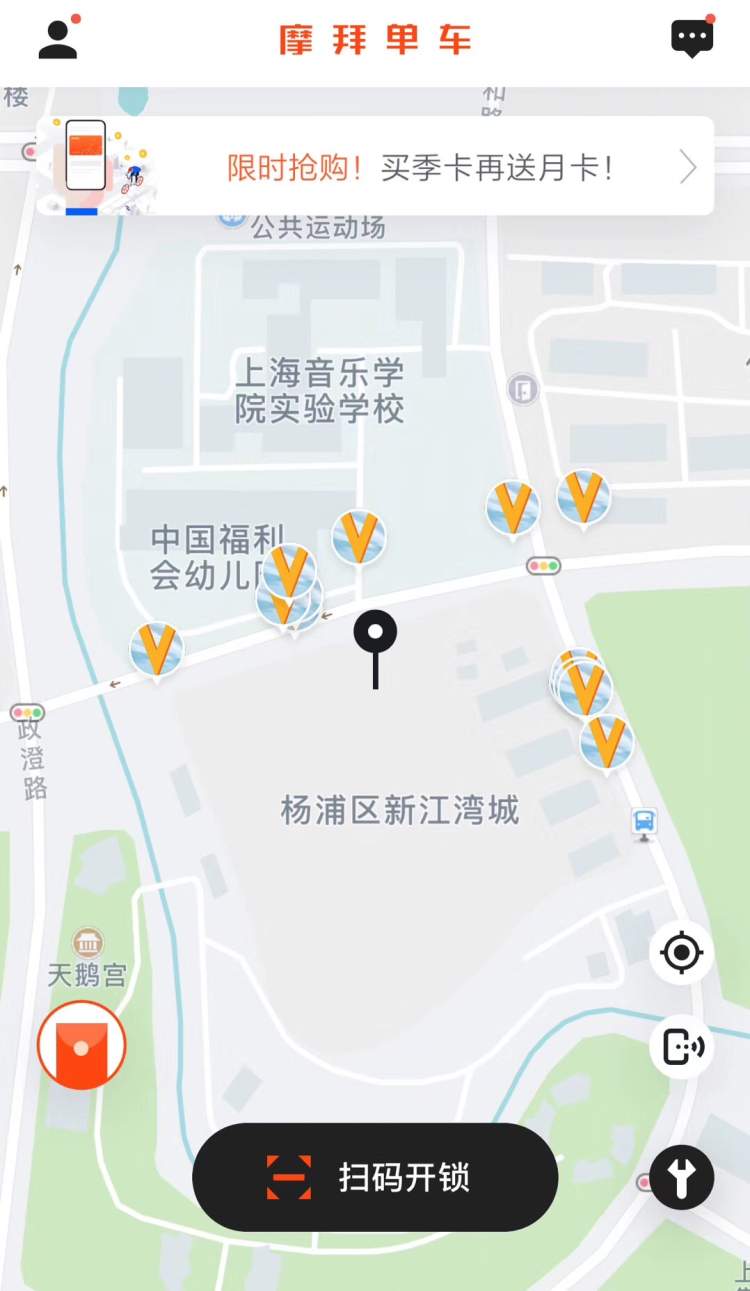
Task: Recenter the map on my location
Action: [682, 953]
